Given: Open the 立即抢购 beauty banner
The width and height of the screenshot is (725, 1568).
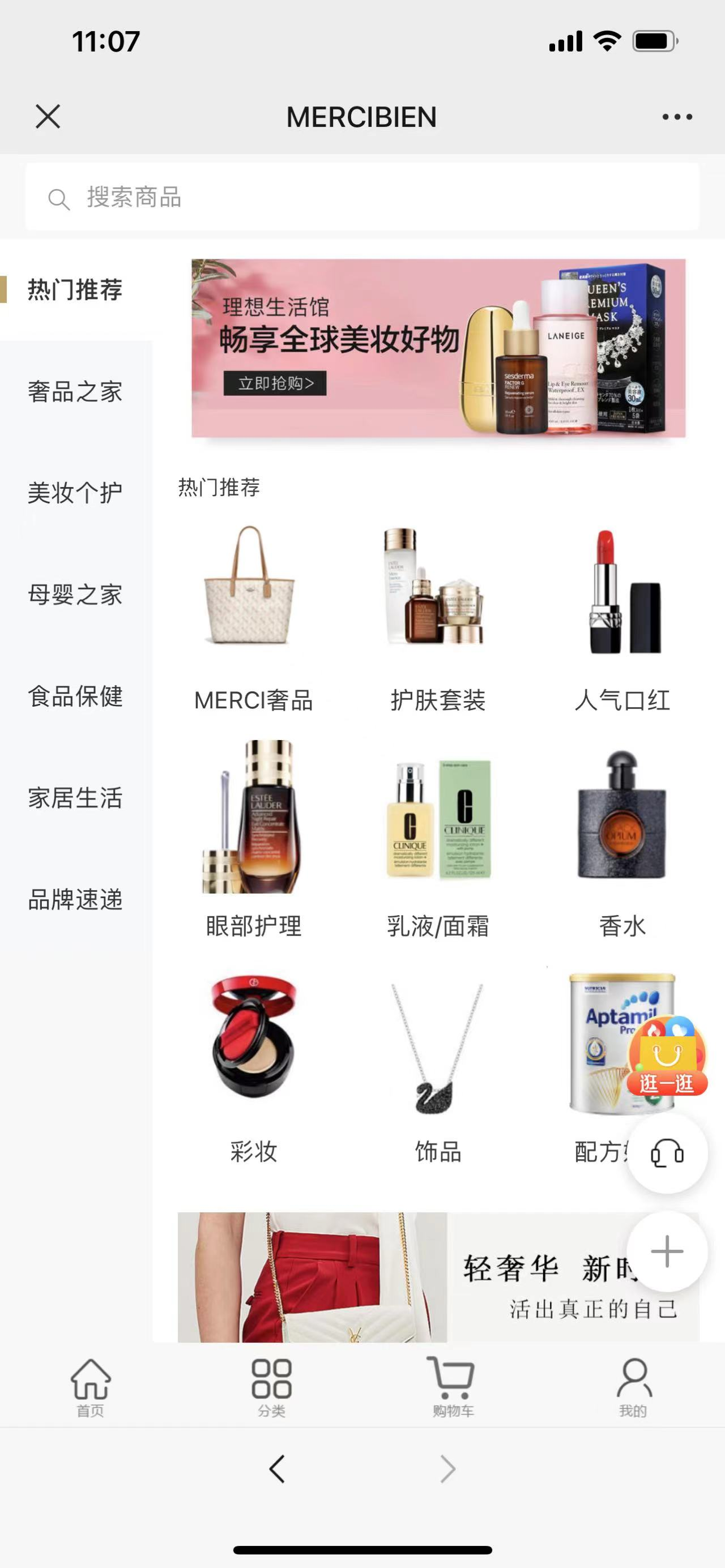Looking at the screenshot, I should [x=275, y=383].
